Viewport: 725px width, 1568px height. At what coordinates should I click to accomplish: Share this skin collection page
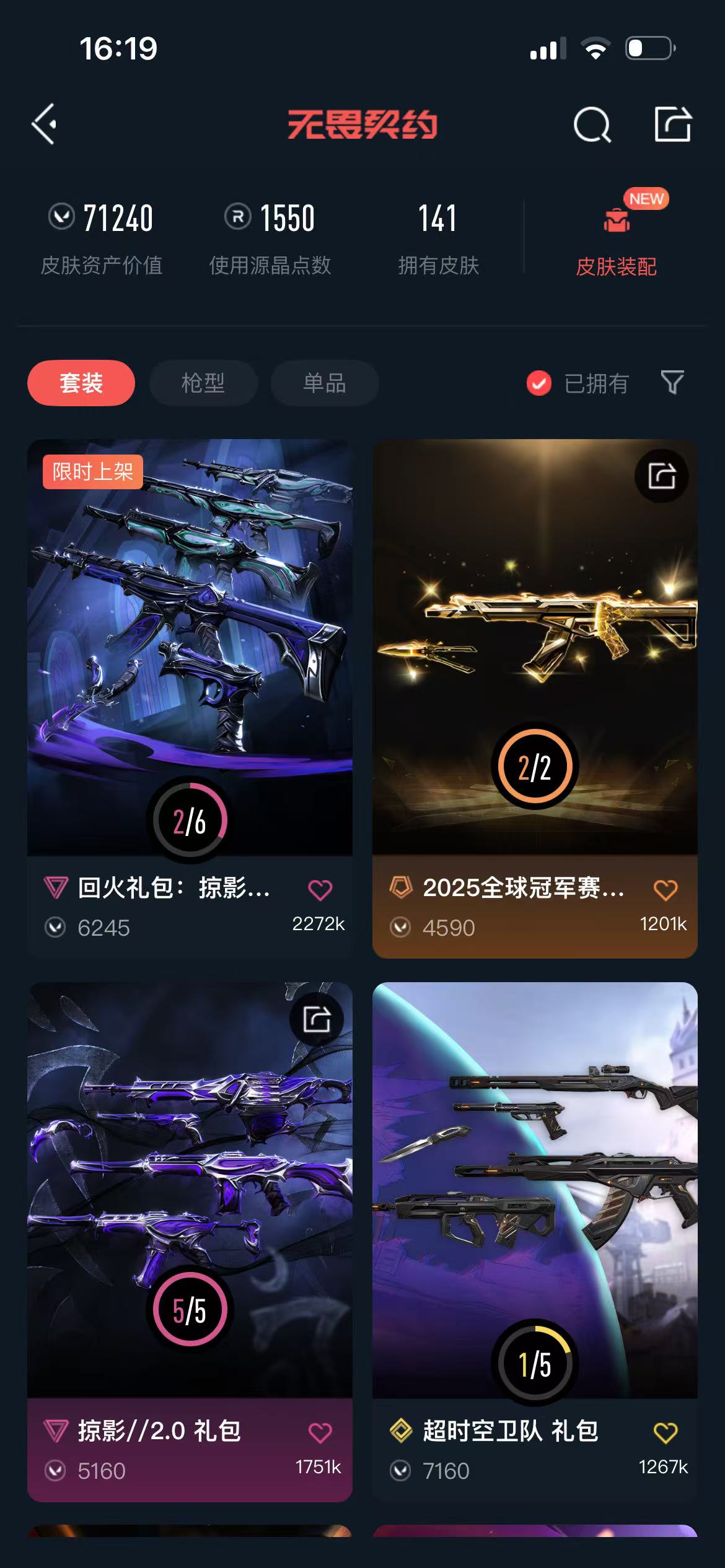click(x=672, y=124)
